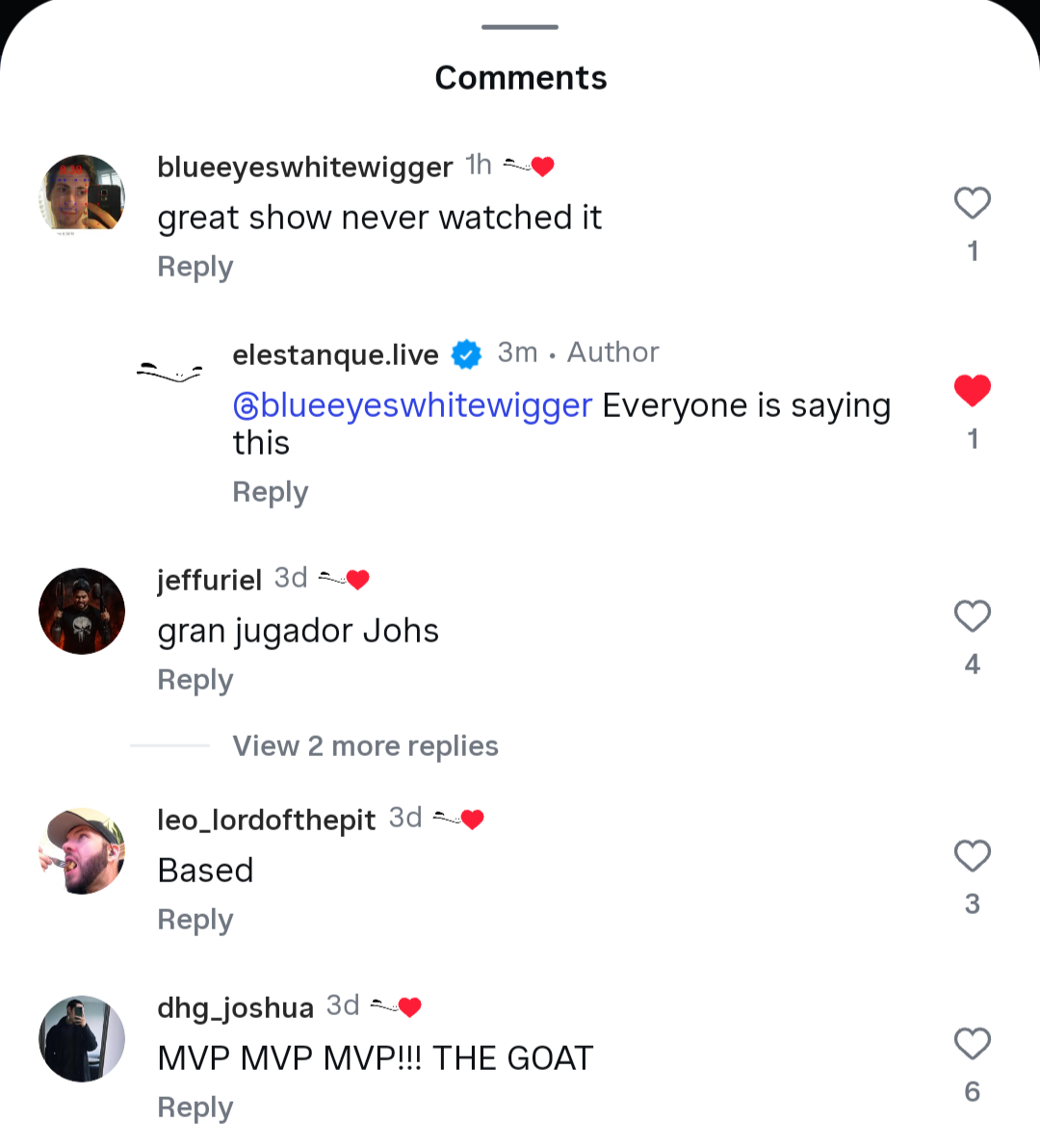Reply to elestanque.live's comment
The width and height of the screenshot is (1040, 1148).
pos(271,492)
